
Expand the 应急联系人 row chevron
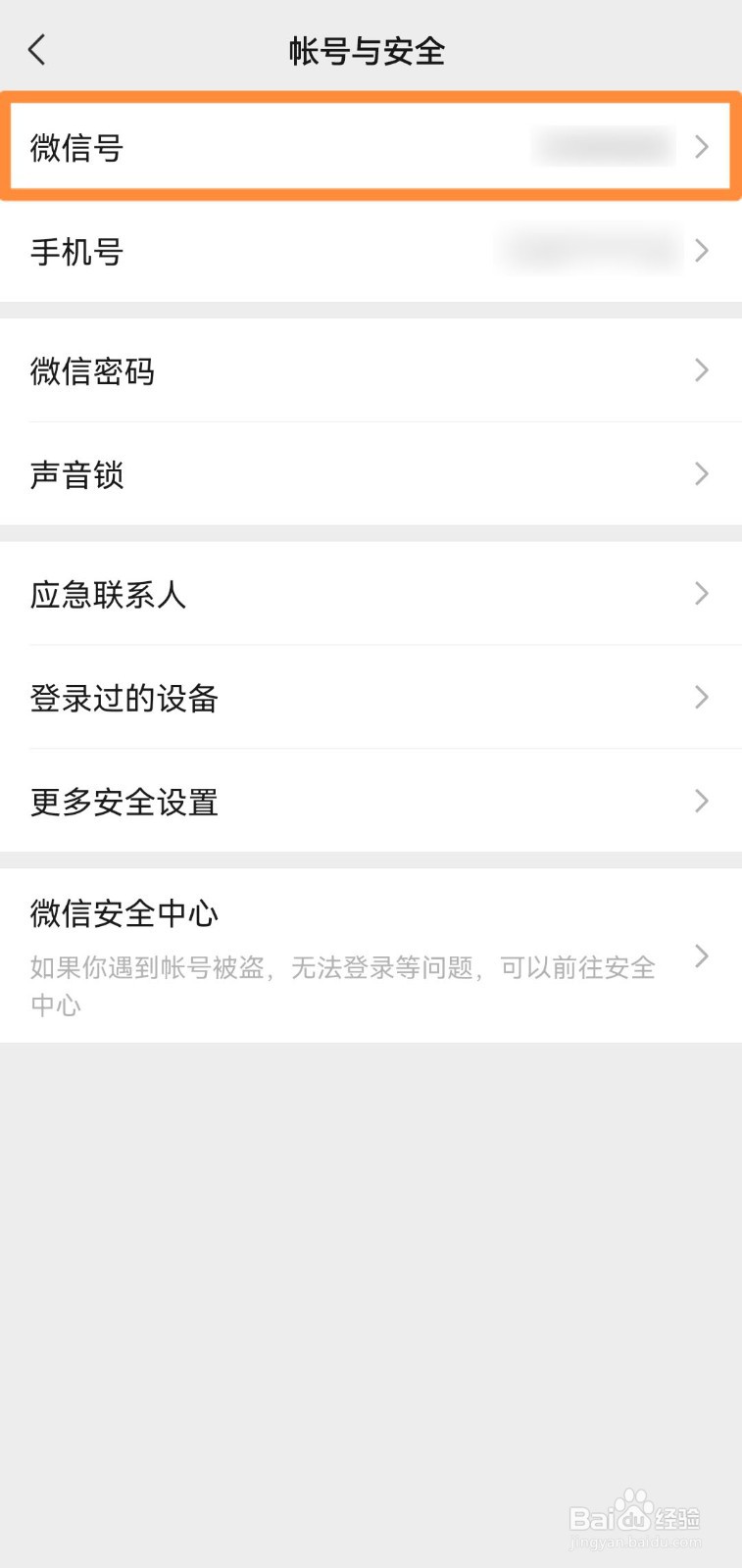(x=702, y=594)
